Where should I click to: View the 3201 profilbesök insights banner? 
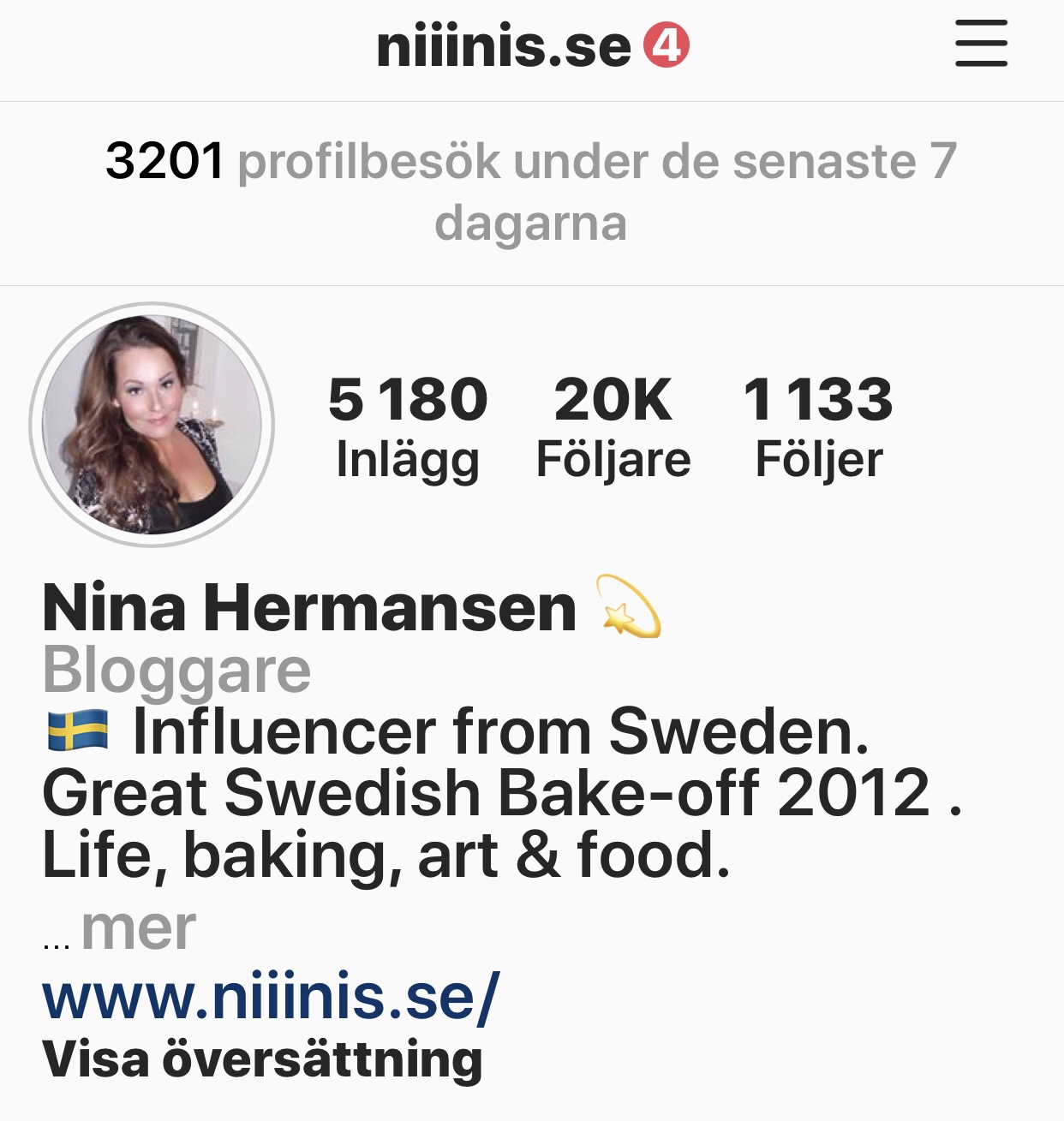pos(531,193)
